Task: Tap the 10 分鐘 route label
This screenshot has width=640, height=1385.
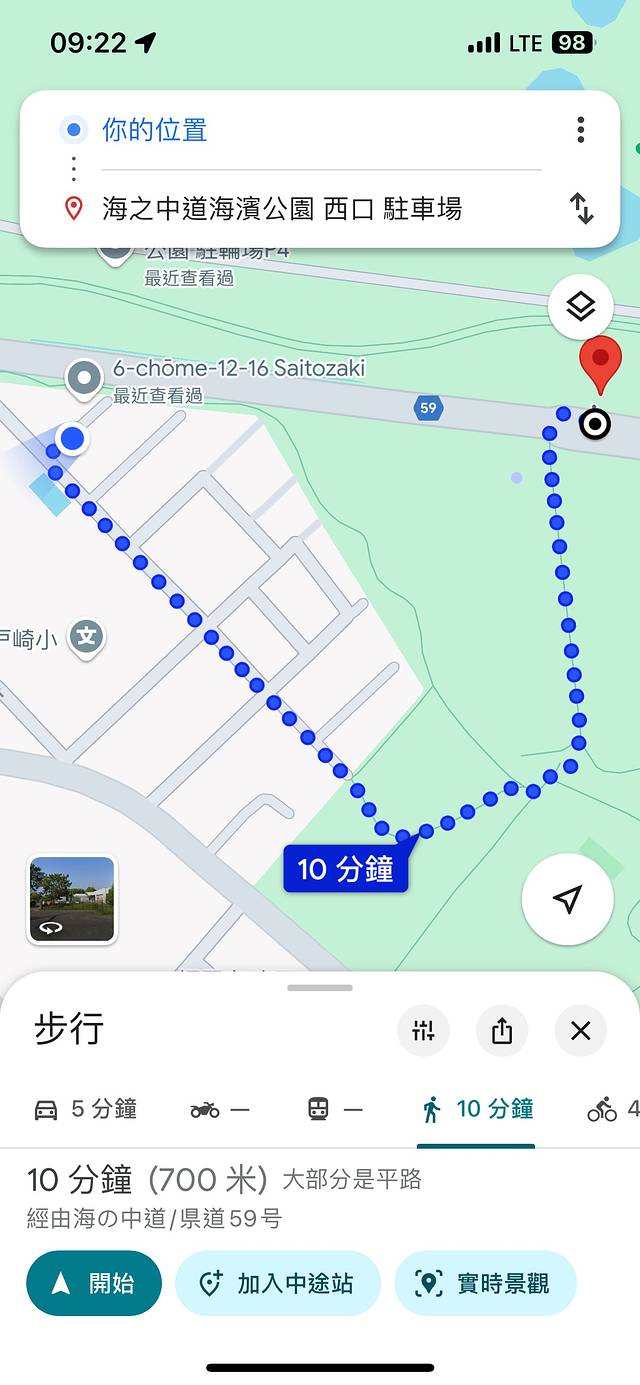Action: (x=345, y=869)
